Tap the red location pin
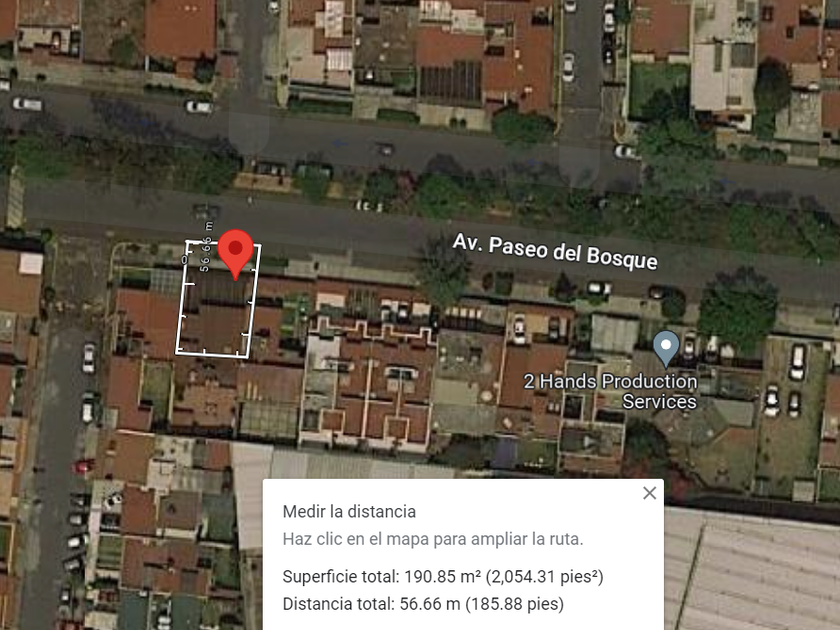 pos(236,250)
